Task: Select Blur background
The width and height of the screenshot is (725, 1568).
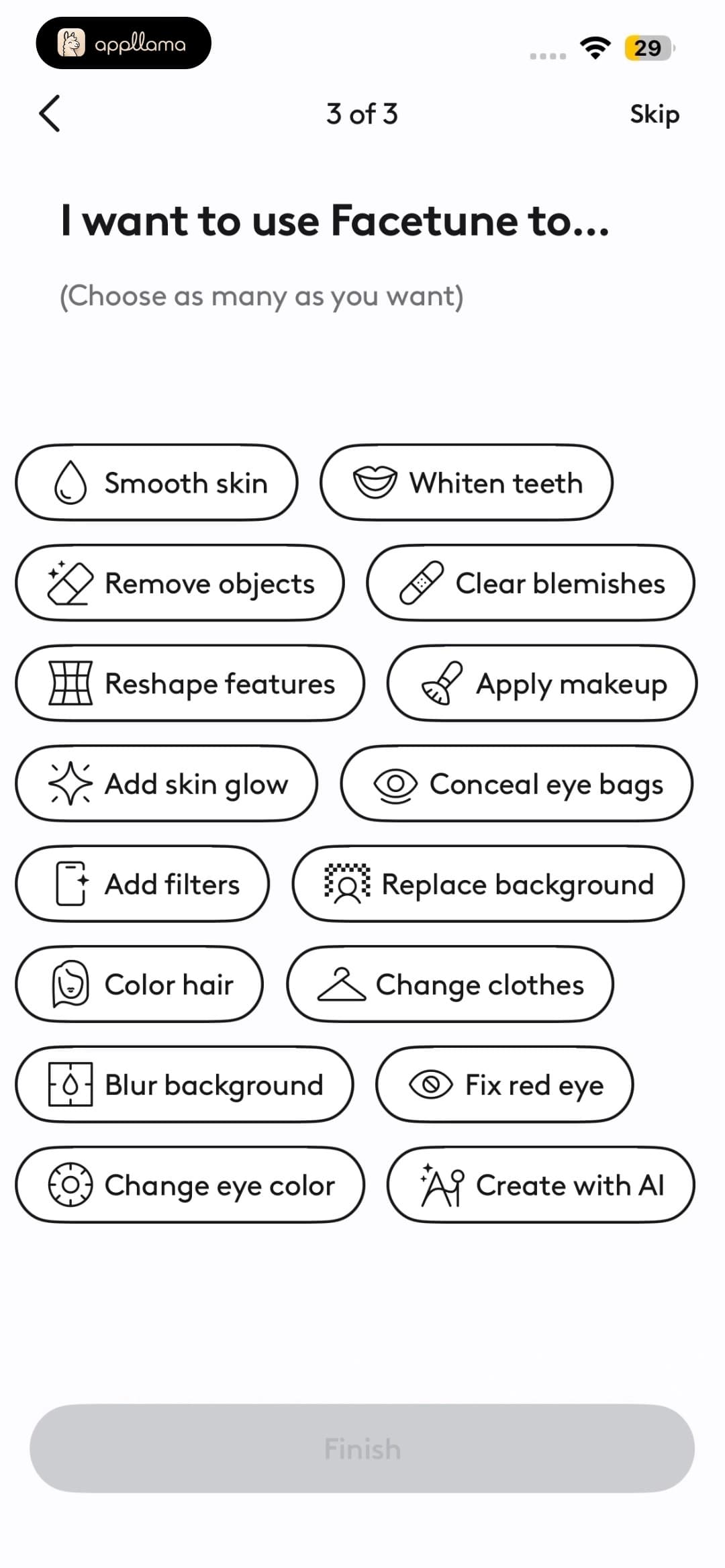Action: coord(184,1084)
